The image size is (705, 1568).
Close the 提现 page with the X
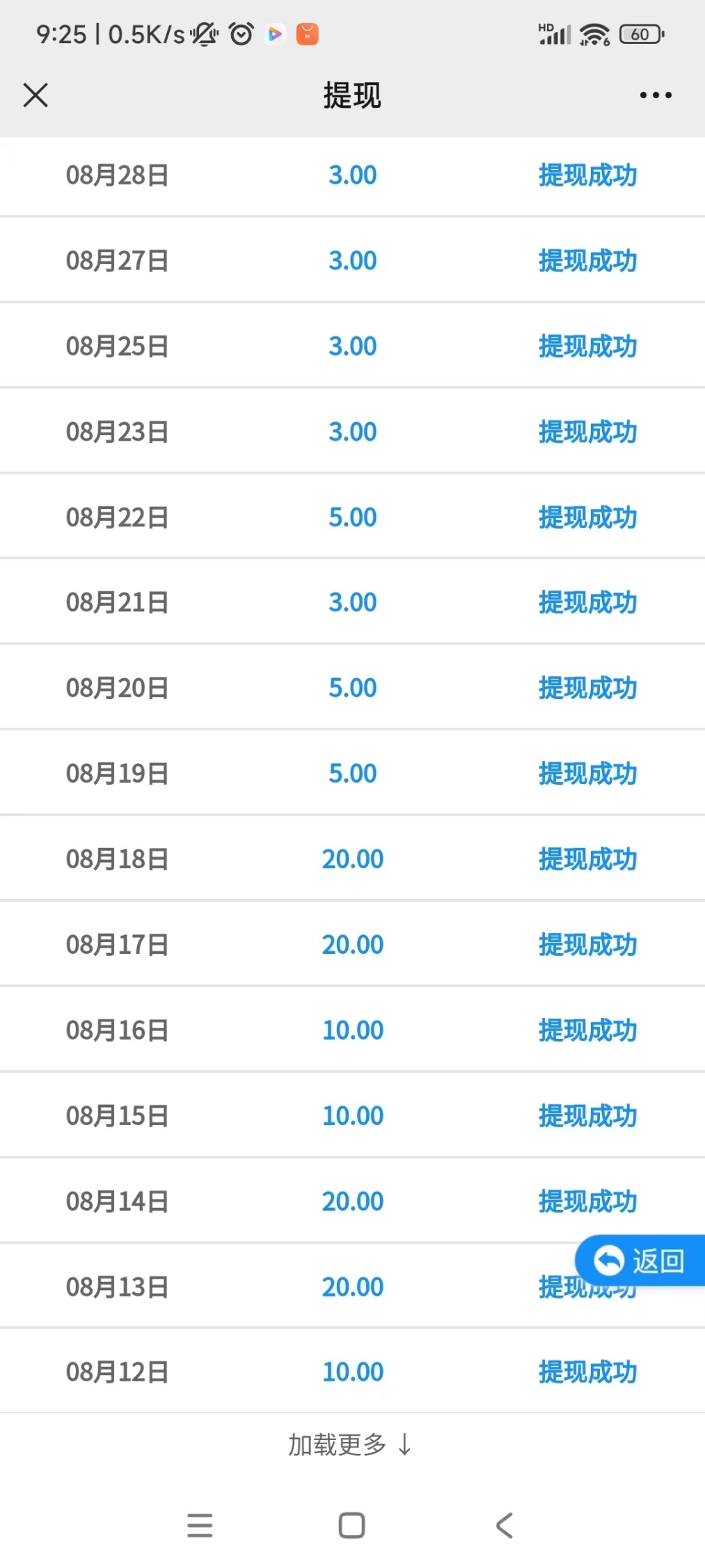[x=35, y=95]
